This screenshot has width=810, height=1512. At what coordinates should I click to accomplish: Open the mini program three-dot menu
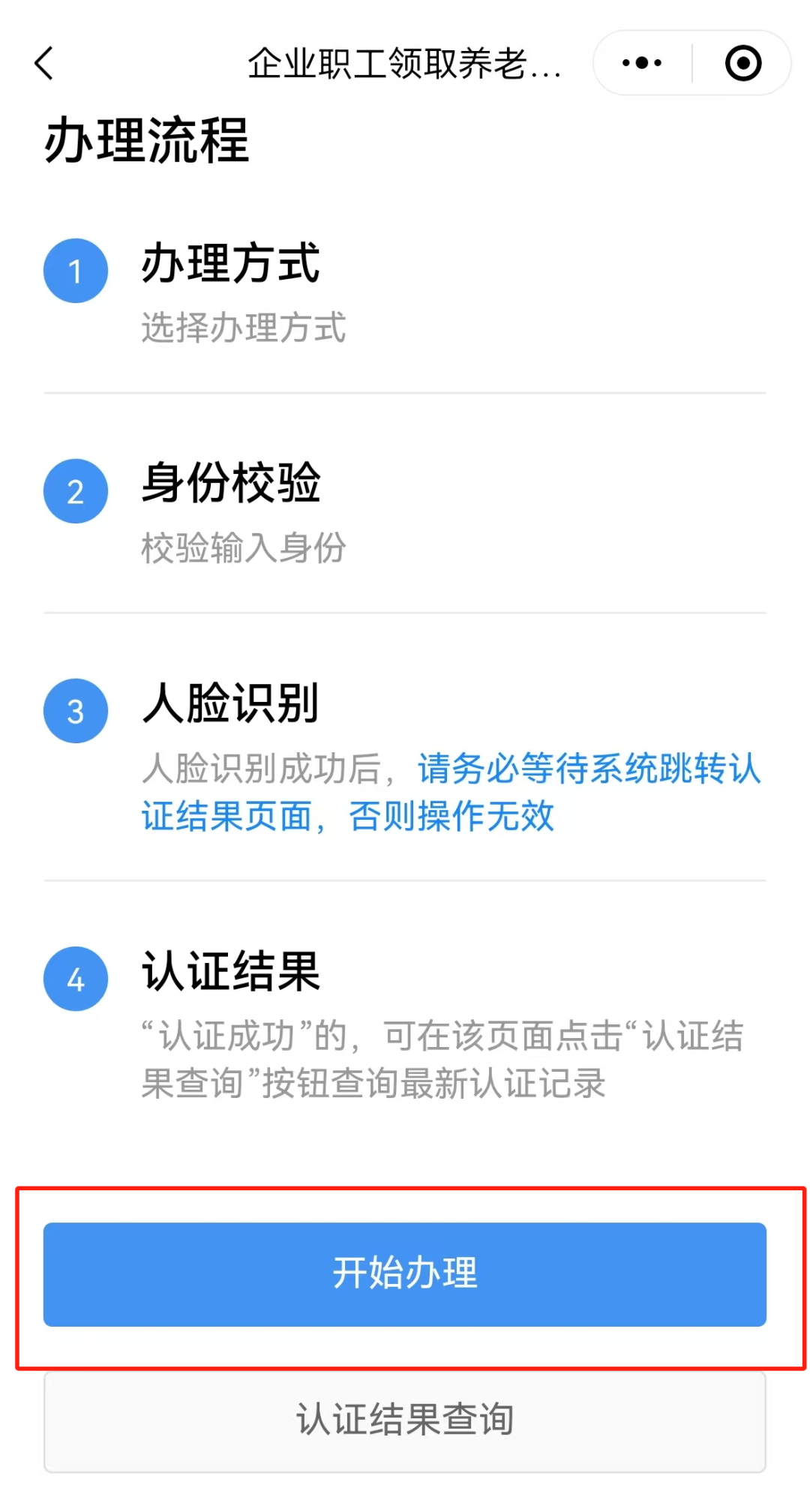642,63
